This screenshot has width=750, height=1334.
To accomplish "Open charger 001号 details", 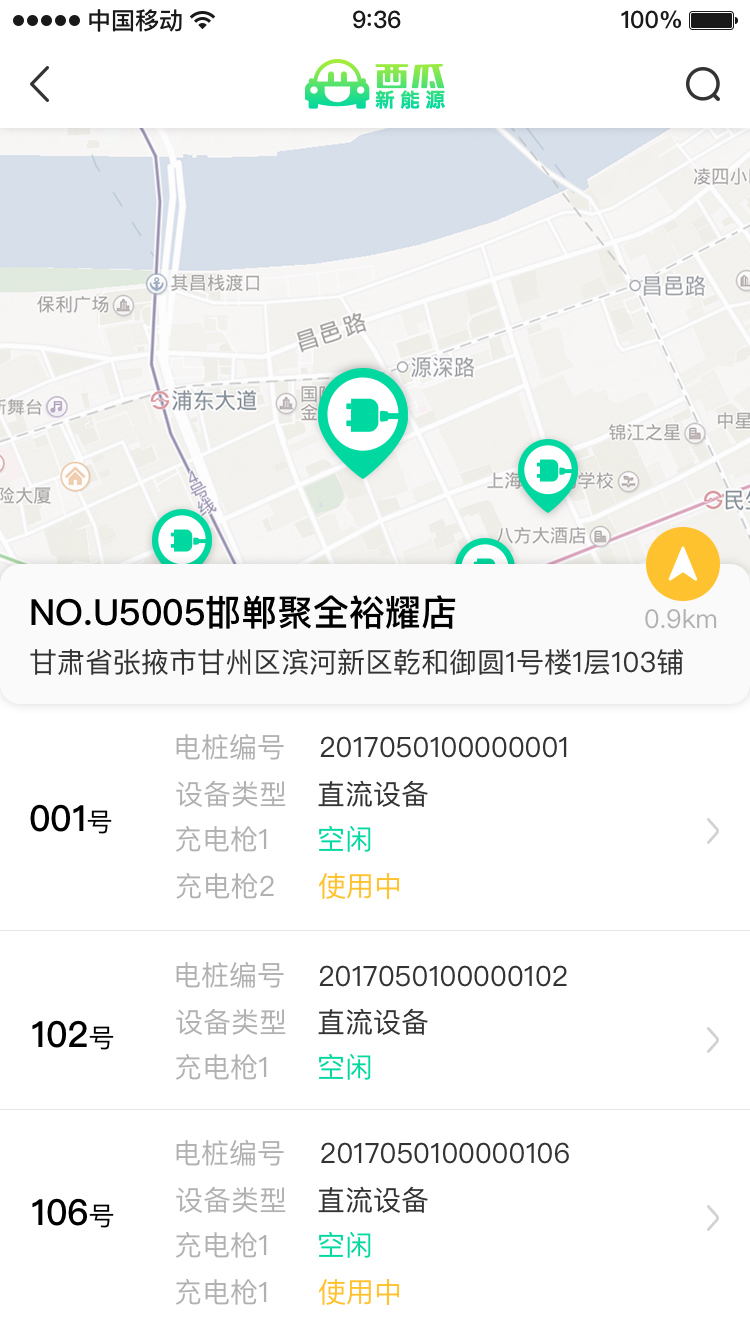I will 374,818.
